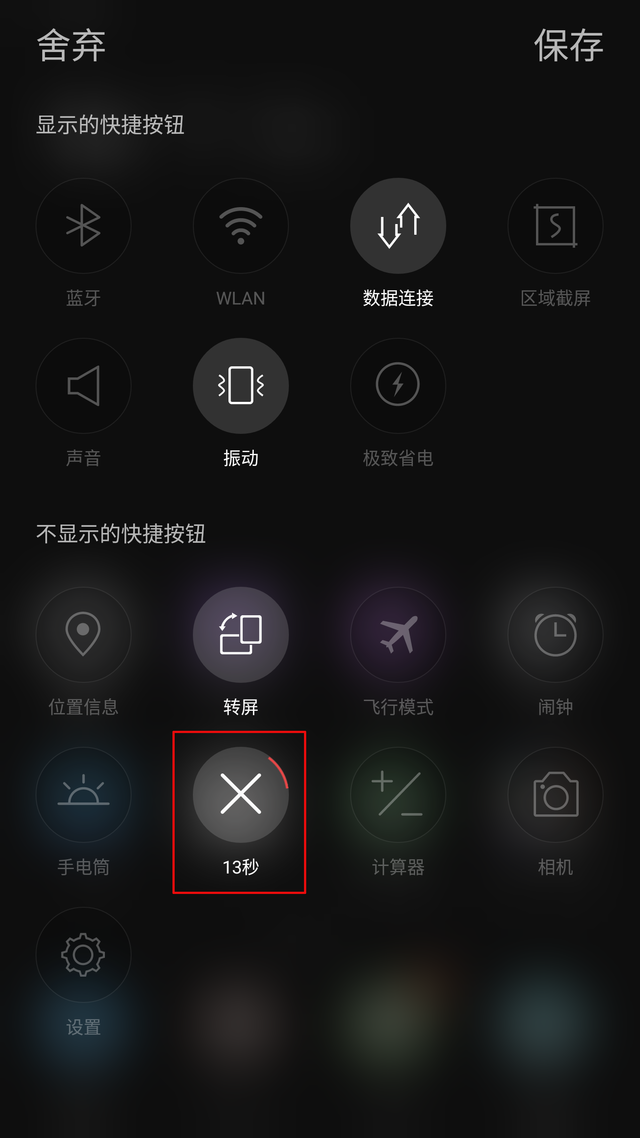
Task: Tap the 飞行模式 airplane mode shortcut
Action: (x=398, y=635)
